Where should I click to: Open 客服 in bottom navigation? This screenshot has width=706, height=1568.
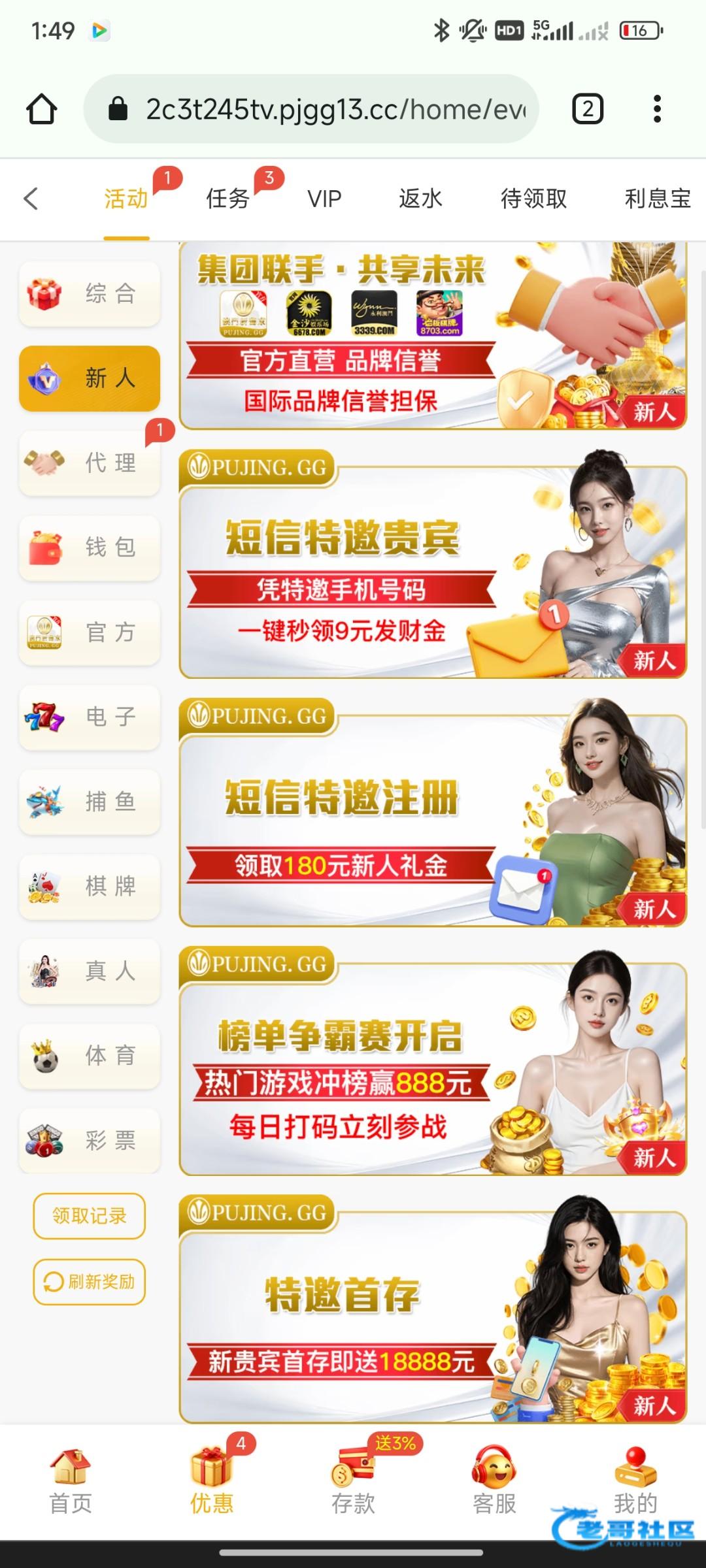pos(494,1482)
